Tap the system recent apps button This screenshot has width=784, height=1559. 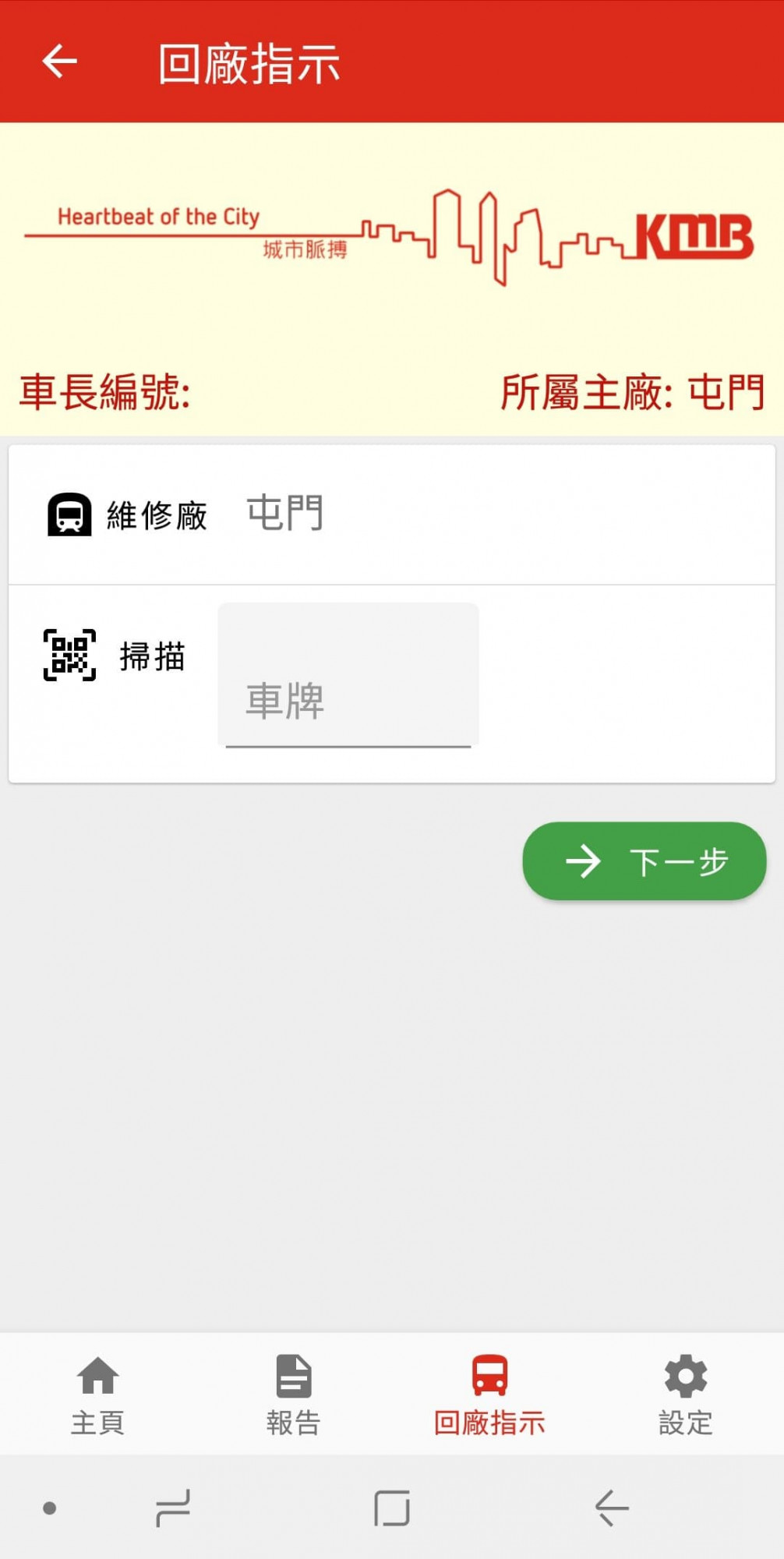[173, 1508]
